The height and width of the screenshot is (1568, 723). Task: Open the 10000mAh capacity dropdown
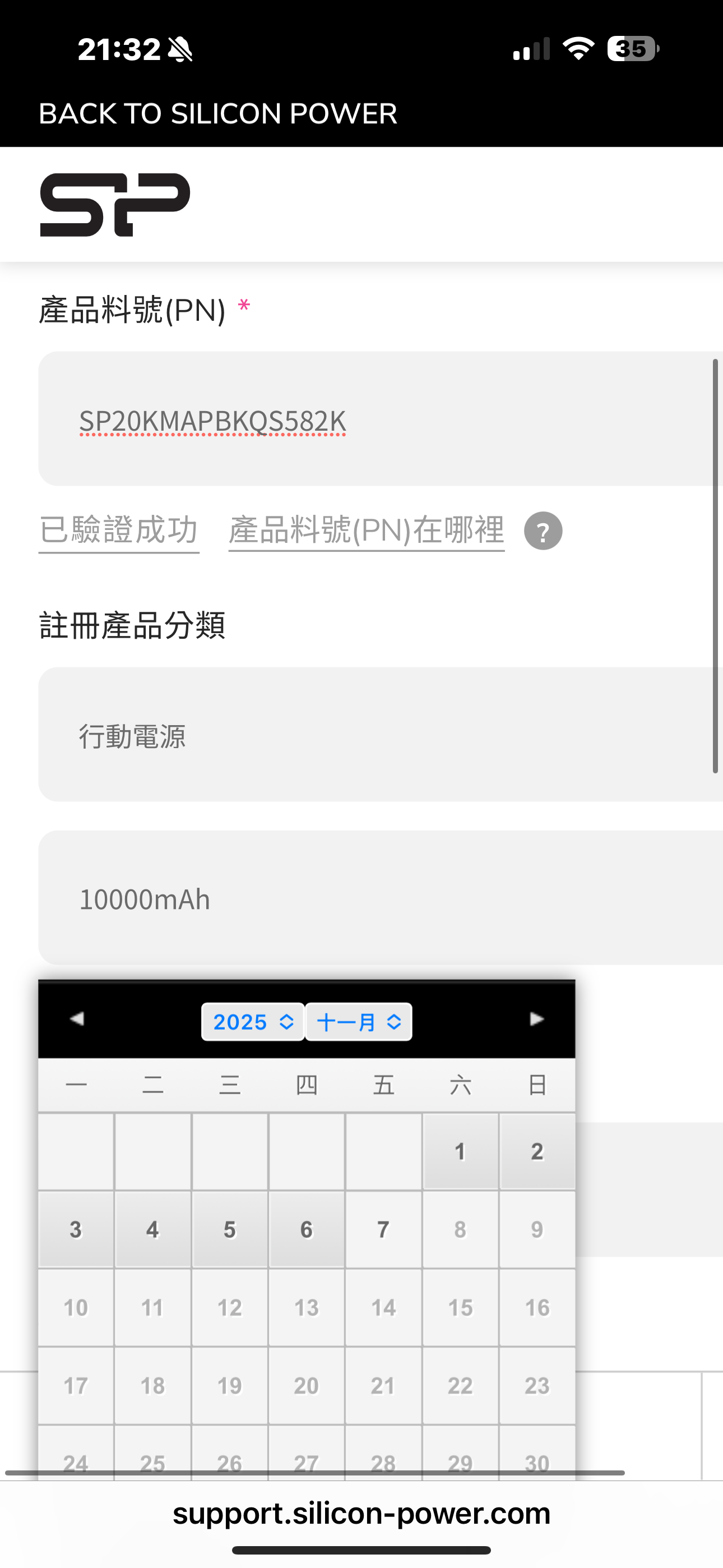(x=377, y=898)
